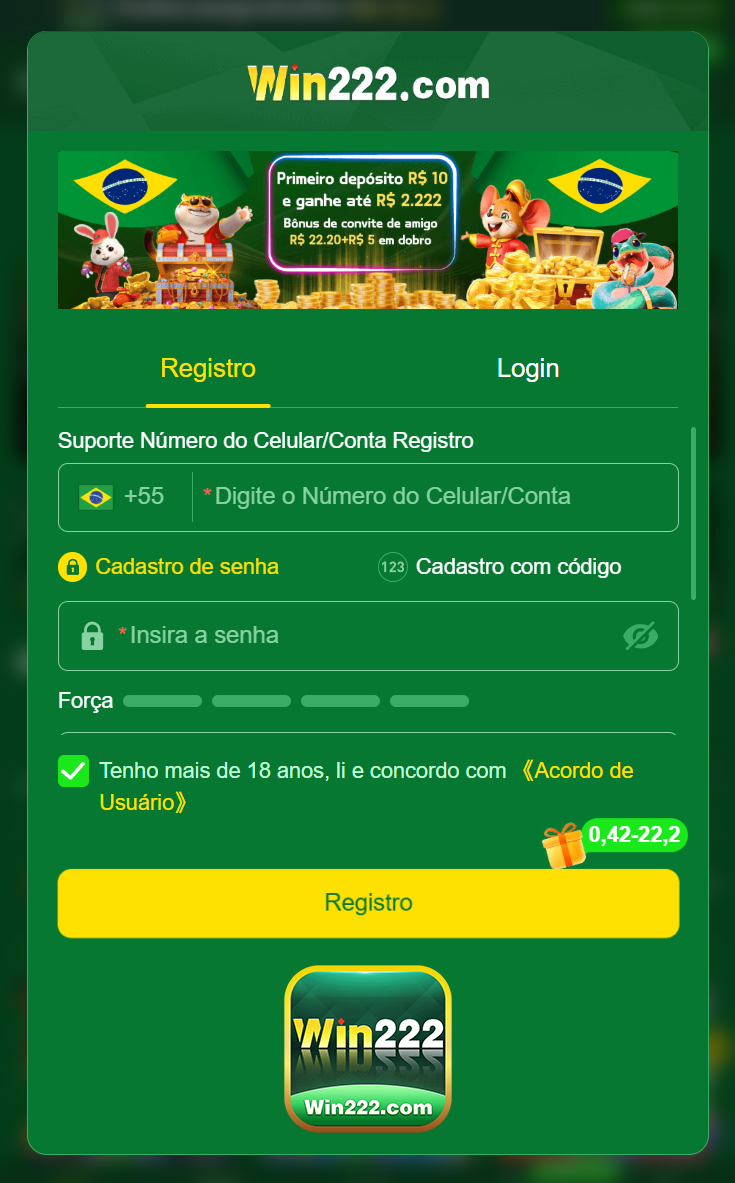Open the +55 country code selector
Screen dimensions: 735x1183
[124, 495]
